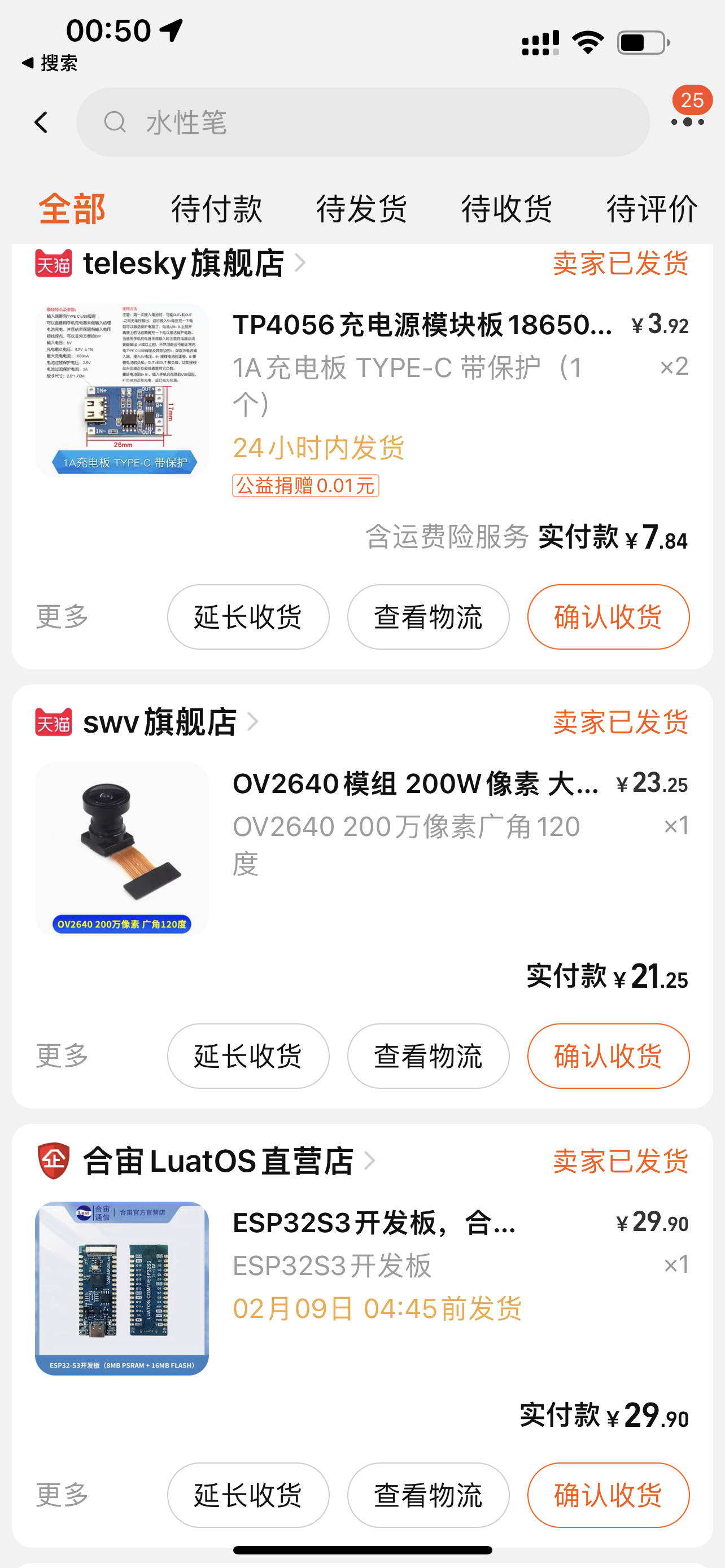View logistics for the ESP32S3 order
Screen dimensions: 725x1568
[x=428, y=1495]
